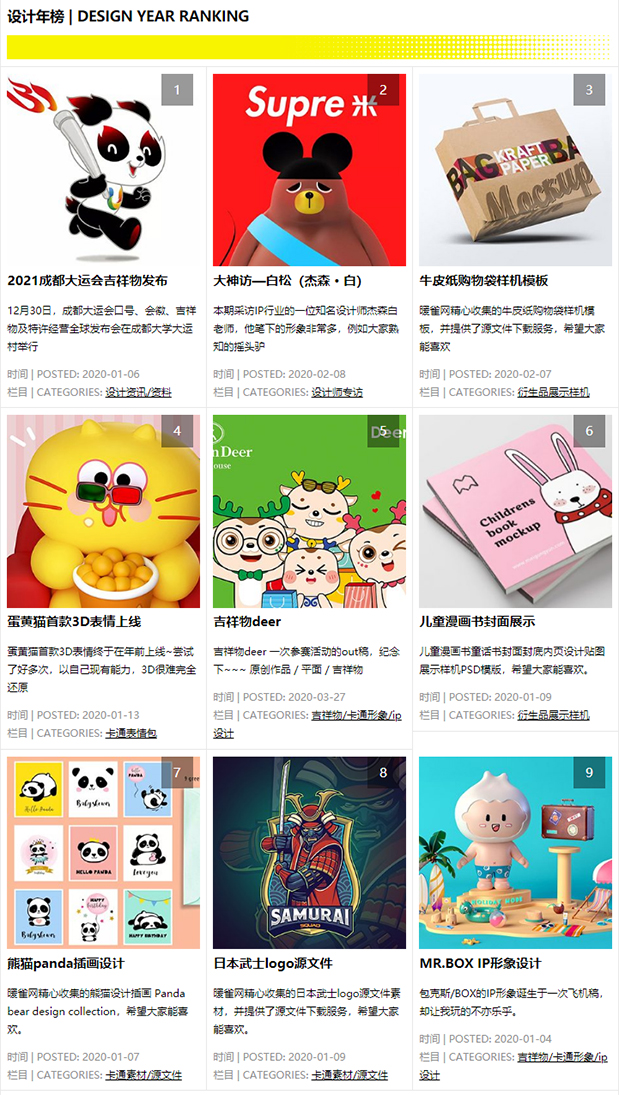The height and width of the screenshot is (1095, 619).
Task: Browse the 卡通表情包 category link
Action: (131, 733)
